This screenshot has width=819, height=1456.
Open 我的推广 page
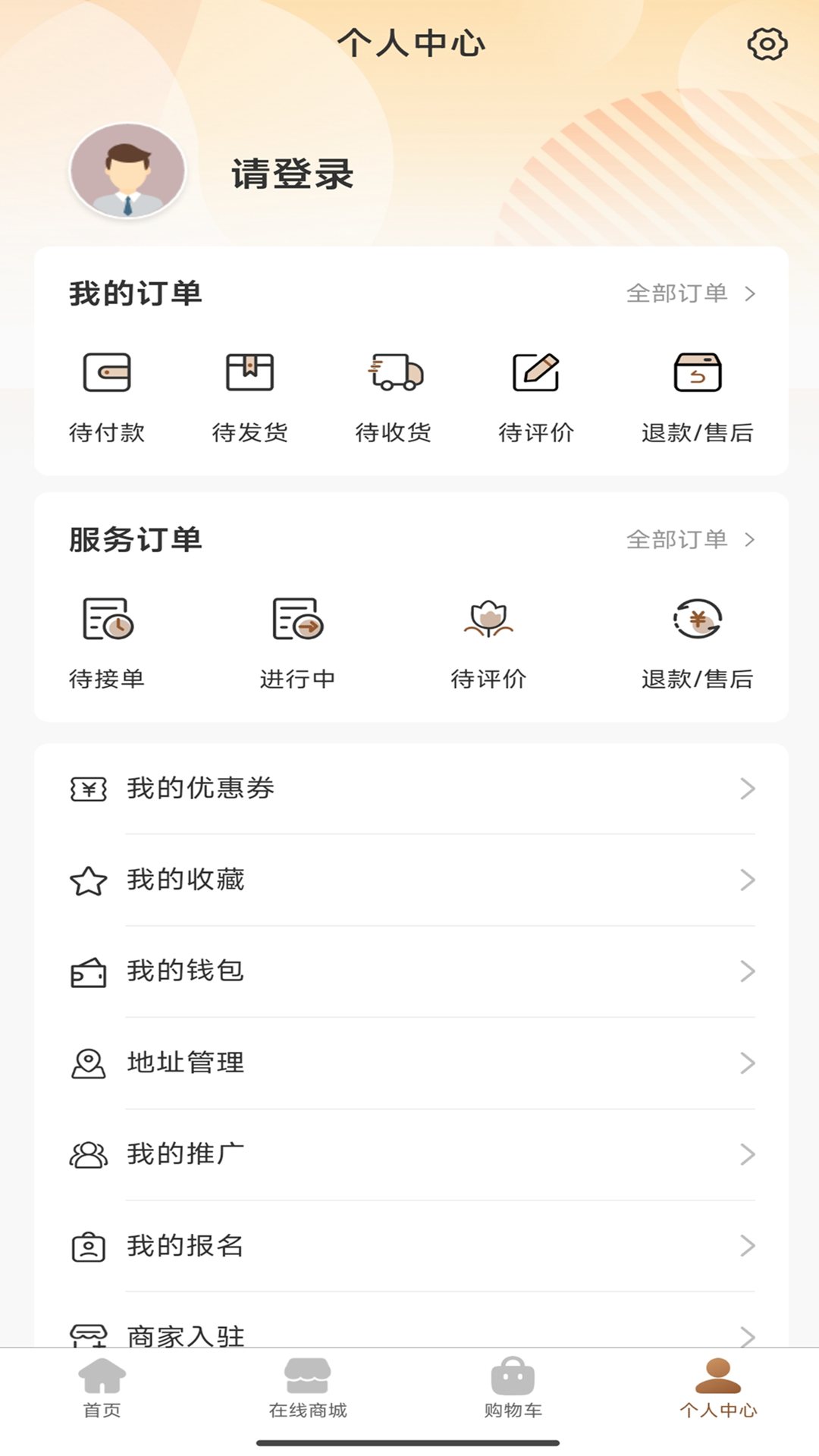pos(411,1154)
